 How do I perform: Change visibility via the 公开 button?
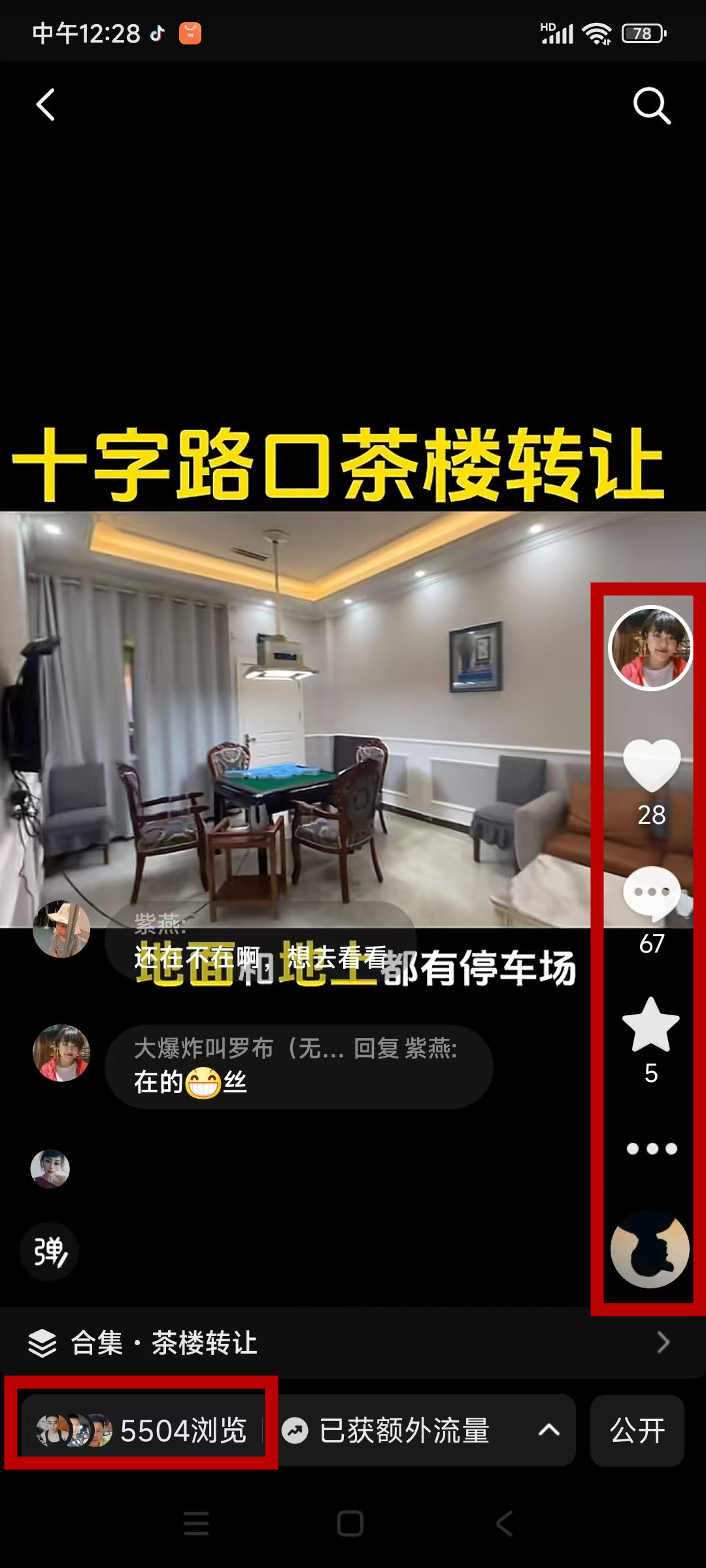(637, 1431)
